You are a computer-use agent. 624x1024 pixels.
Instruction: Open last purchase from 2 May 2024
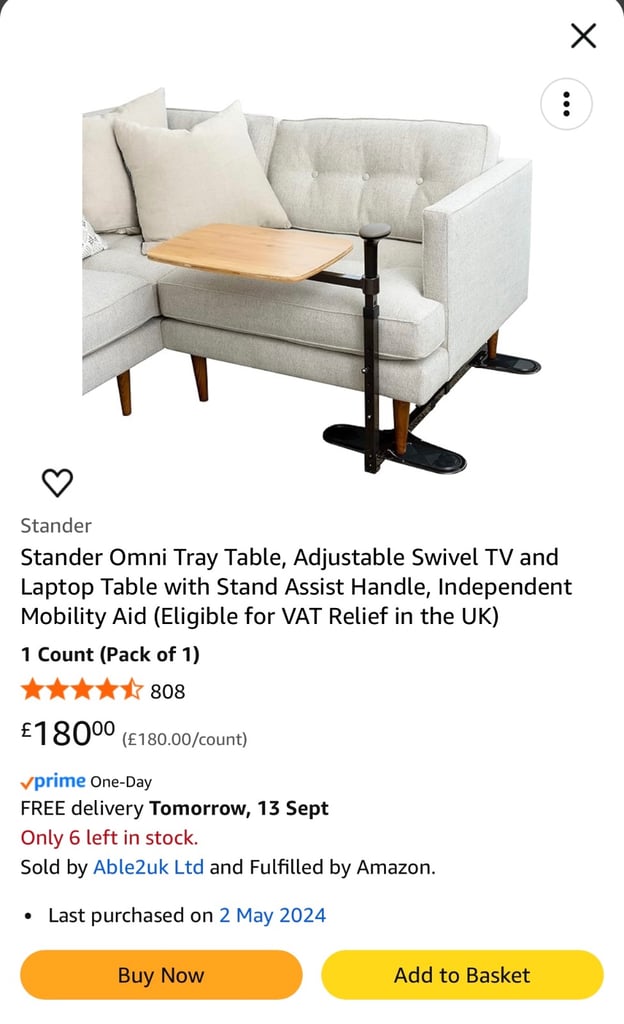(272, 915)
